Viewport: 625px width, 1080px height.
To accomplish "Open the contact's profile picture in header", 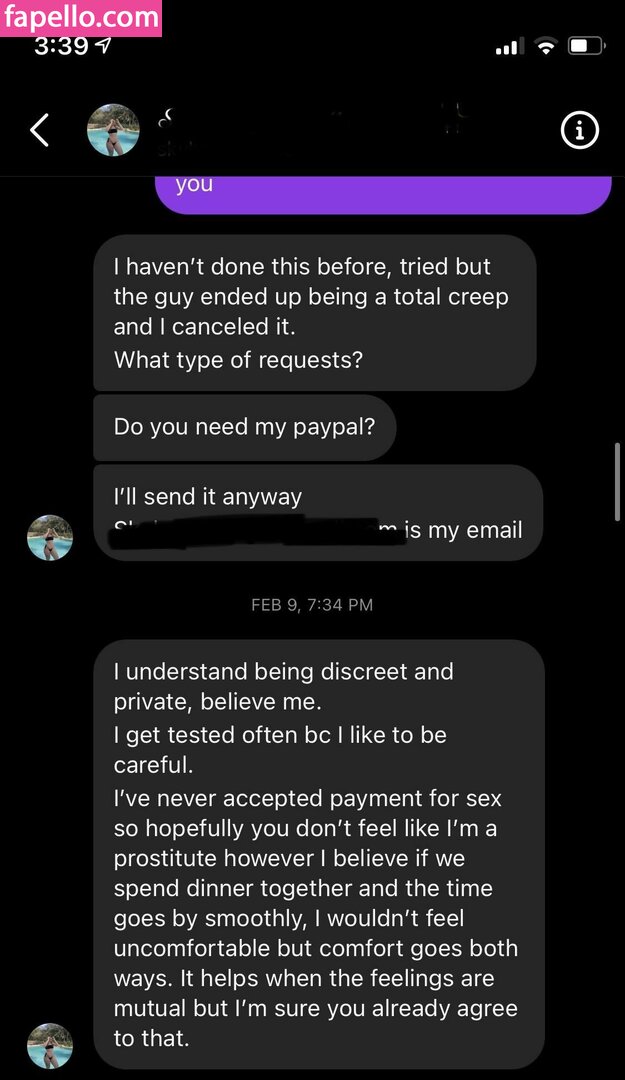I will pos(113,130).
